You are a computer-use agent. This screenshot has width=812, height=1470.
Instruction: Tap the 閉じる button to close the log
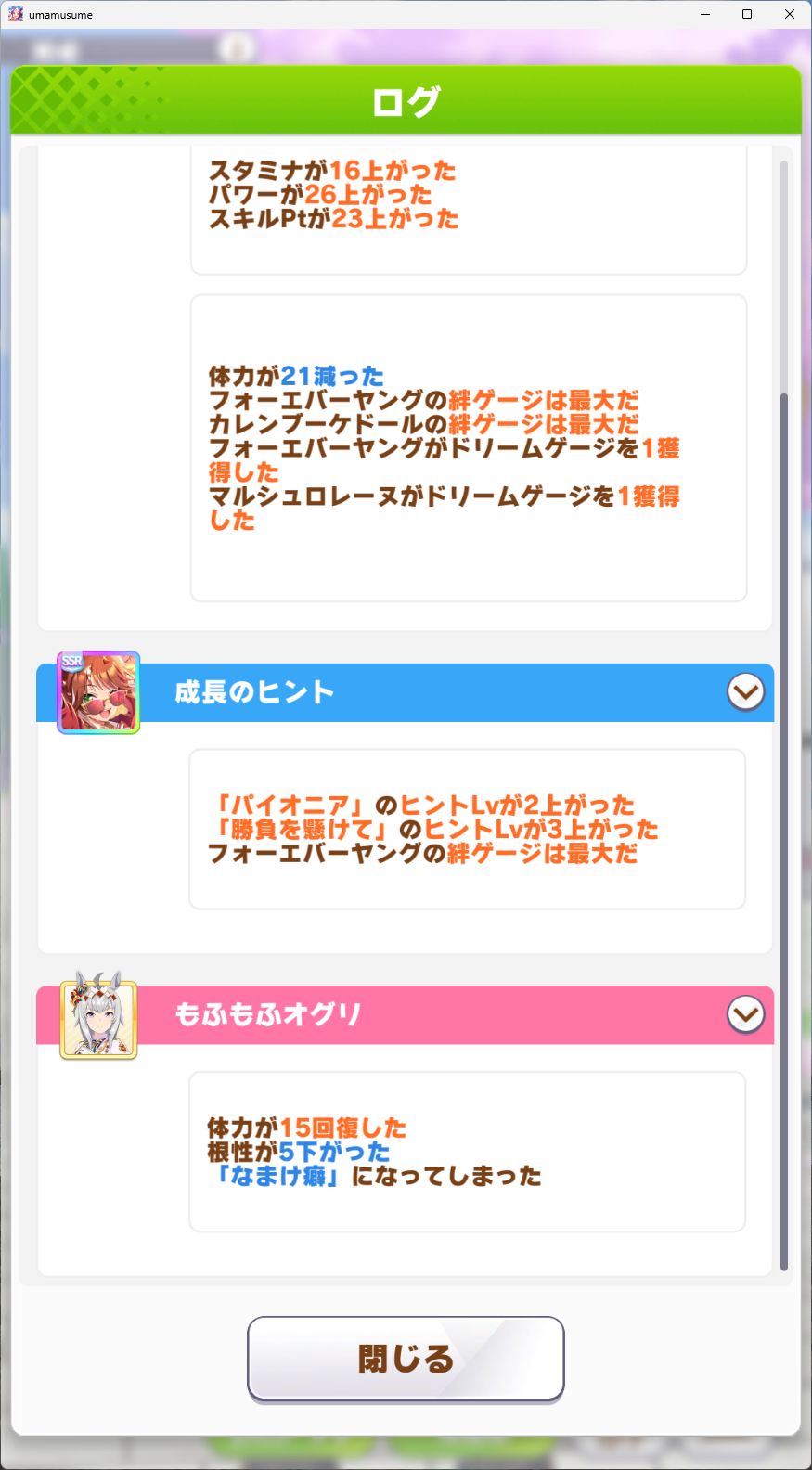406,1358
